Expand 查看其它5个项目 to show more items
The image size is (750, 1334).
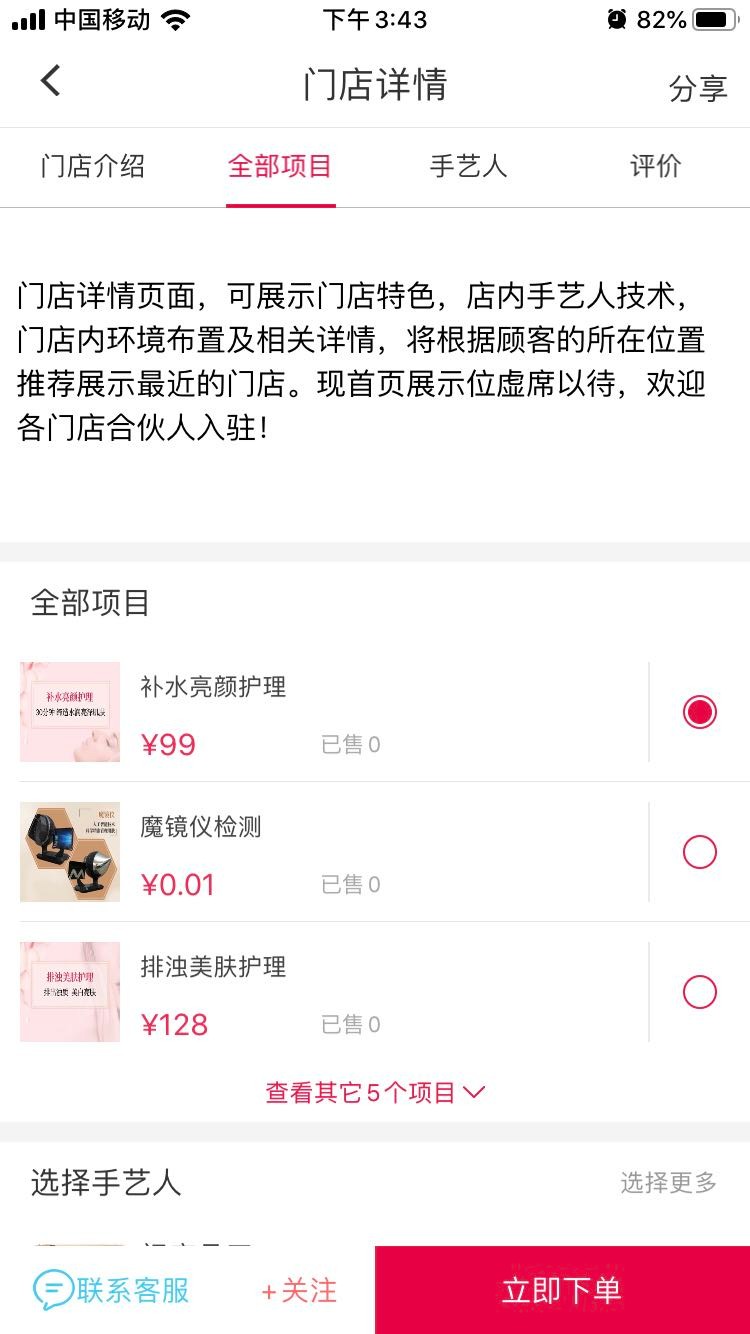click(x=375, y=1092)
